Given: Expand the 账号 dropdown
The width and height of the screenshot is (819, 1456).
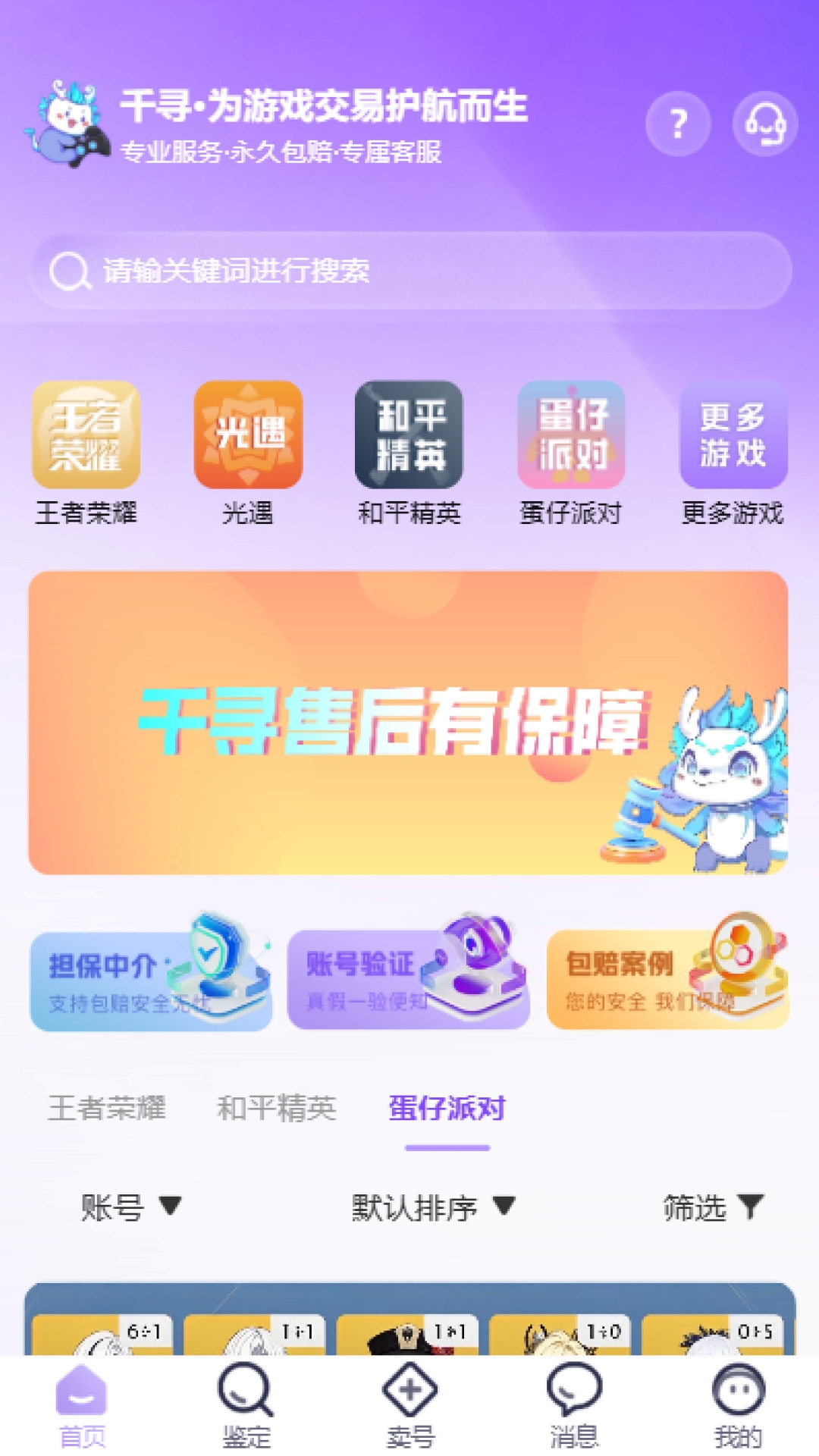Looking at the screenshot, I should pos(130,1207).
